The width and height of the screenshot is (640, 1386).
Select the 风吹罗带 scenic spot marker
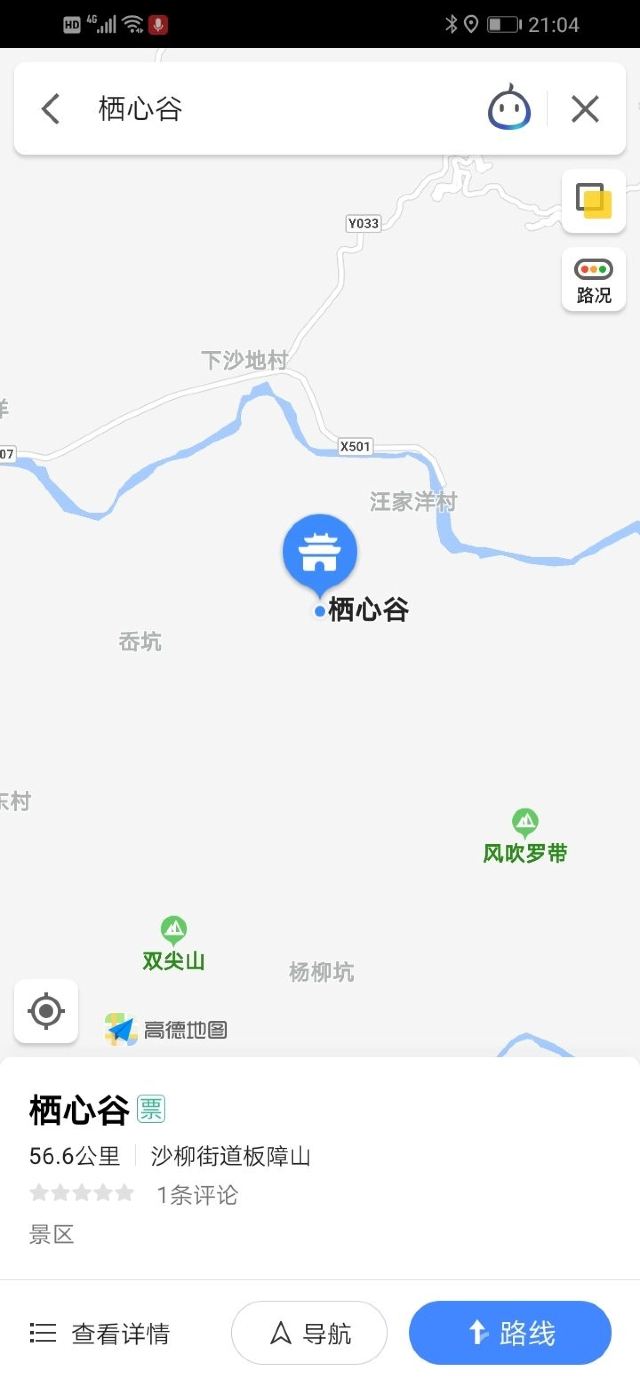click(525, 825)
